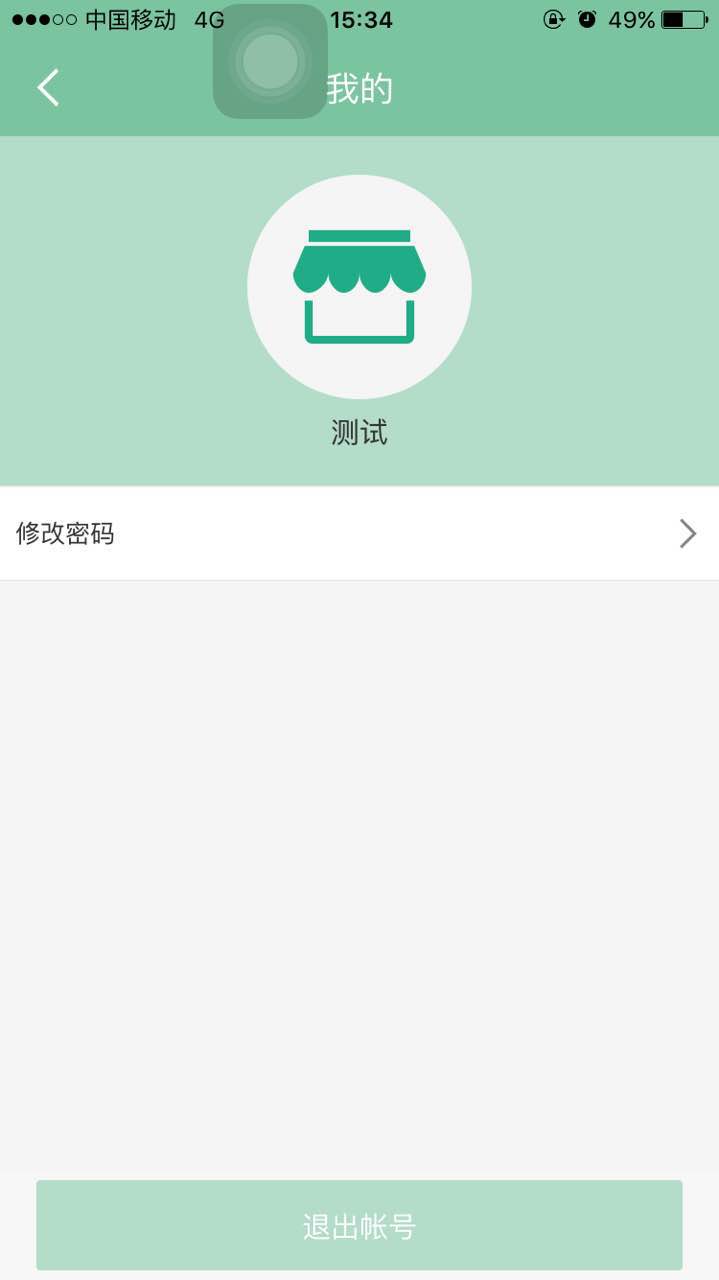
Task: Open the AssistiveTouch floating button
Action: coord(270,61)
